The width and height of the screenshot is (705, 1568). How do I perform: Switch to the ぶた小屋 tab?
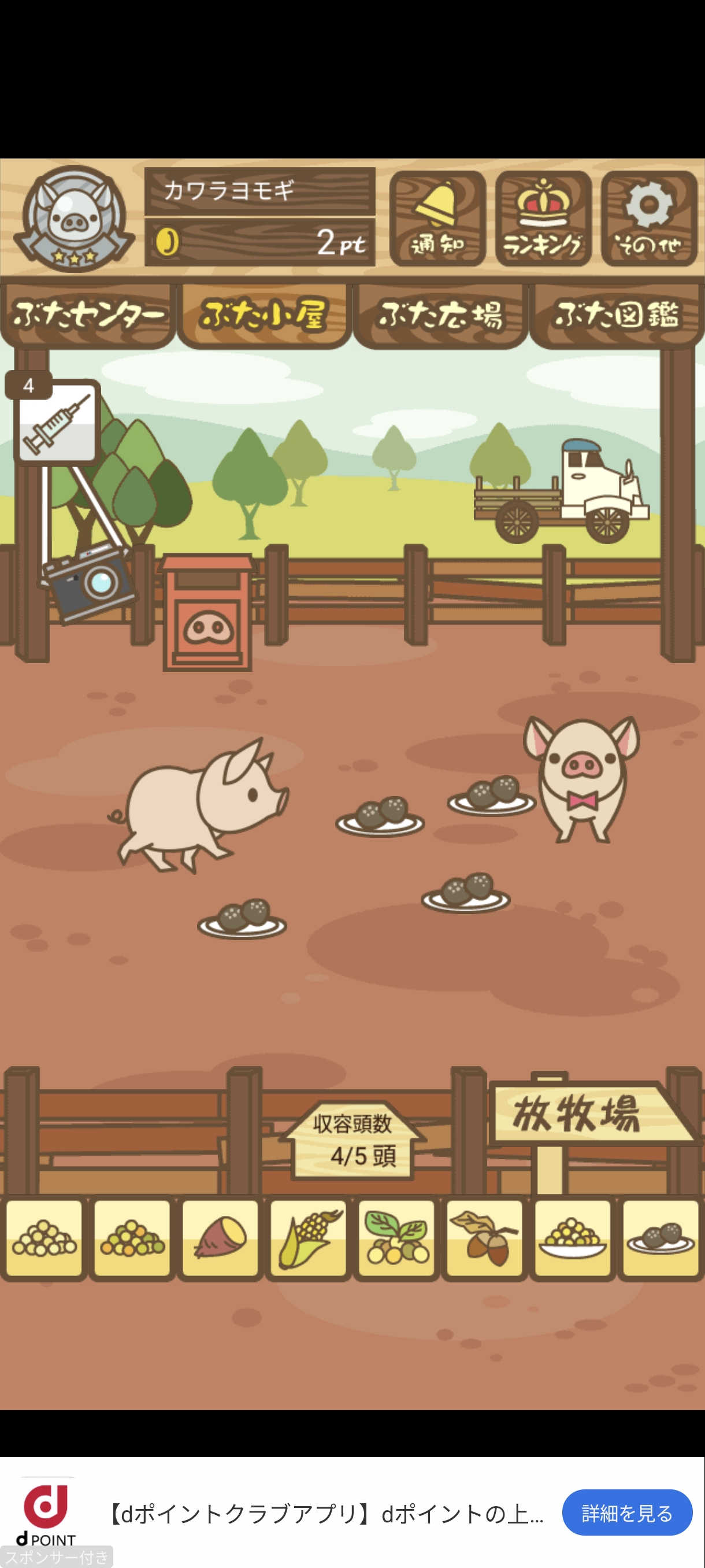(x=264, y=315)
